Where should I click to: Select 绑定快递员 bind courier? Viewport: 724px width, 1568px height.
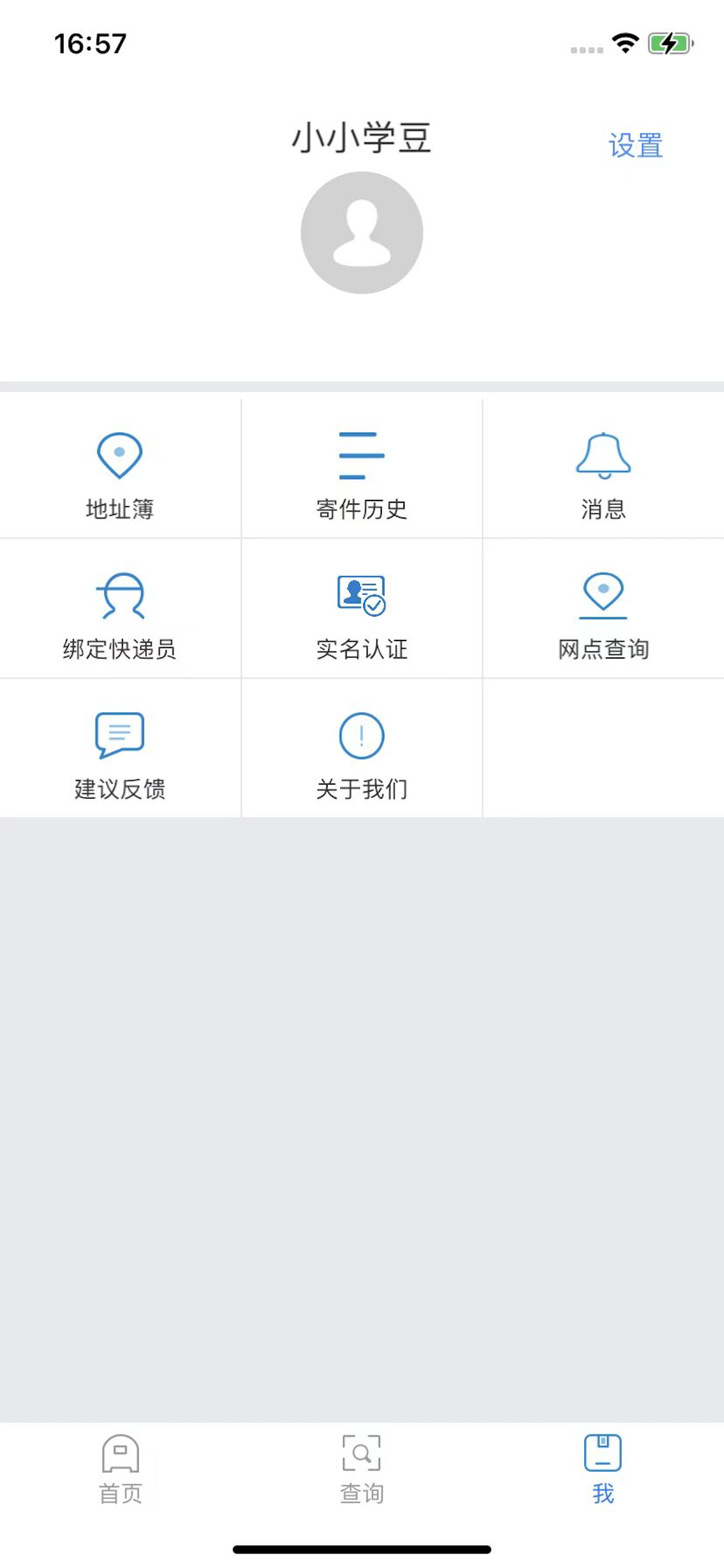[x=120, y=608]
